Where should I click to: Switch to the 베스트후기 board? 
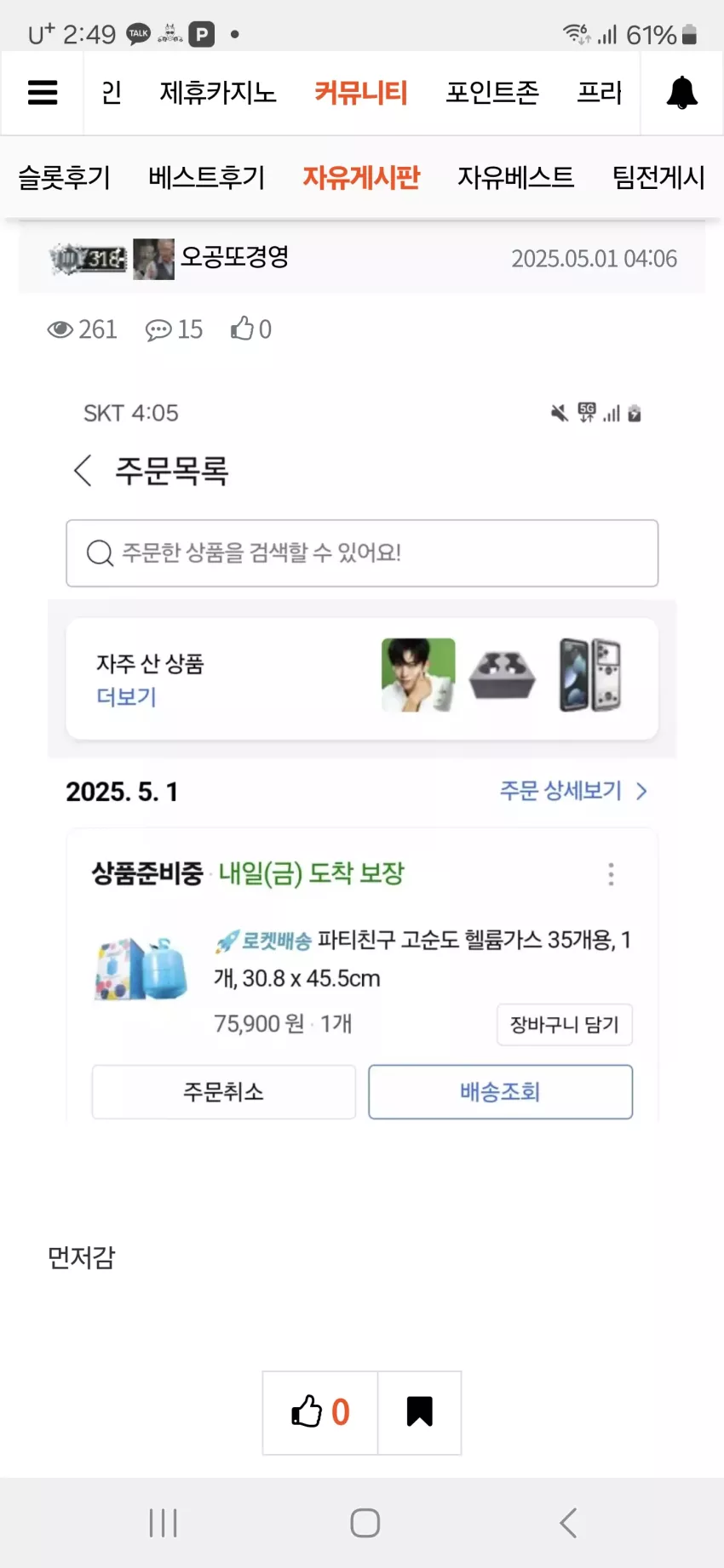tap(207, 177)
